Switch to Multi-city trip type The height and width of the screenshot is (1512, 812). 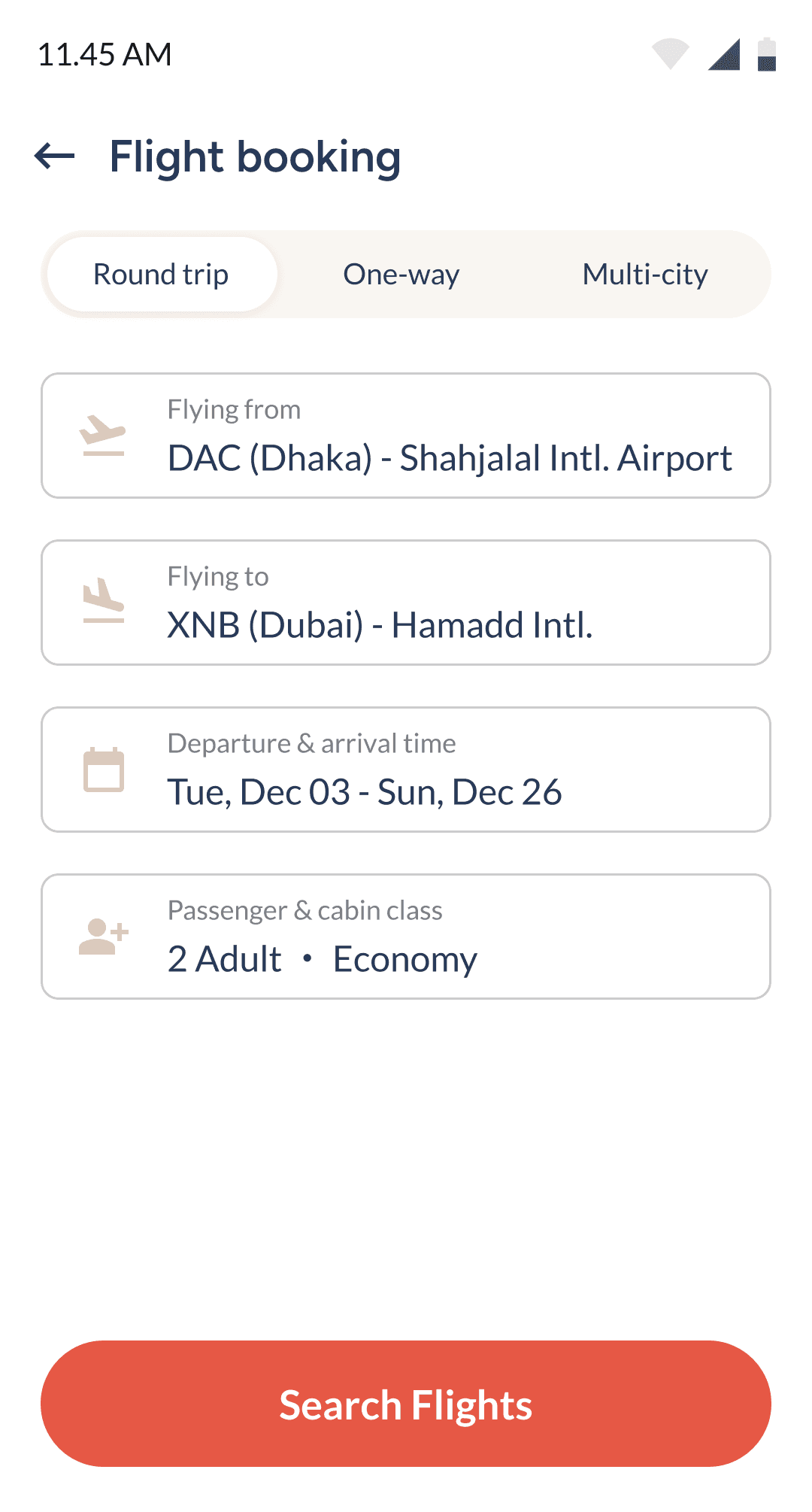[645, 275]
